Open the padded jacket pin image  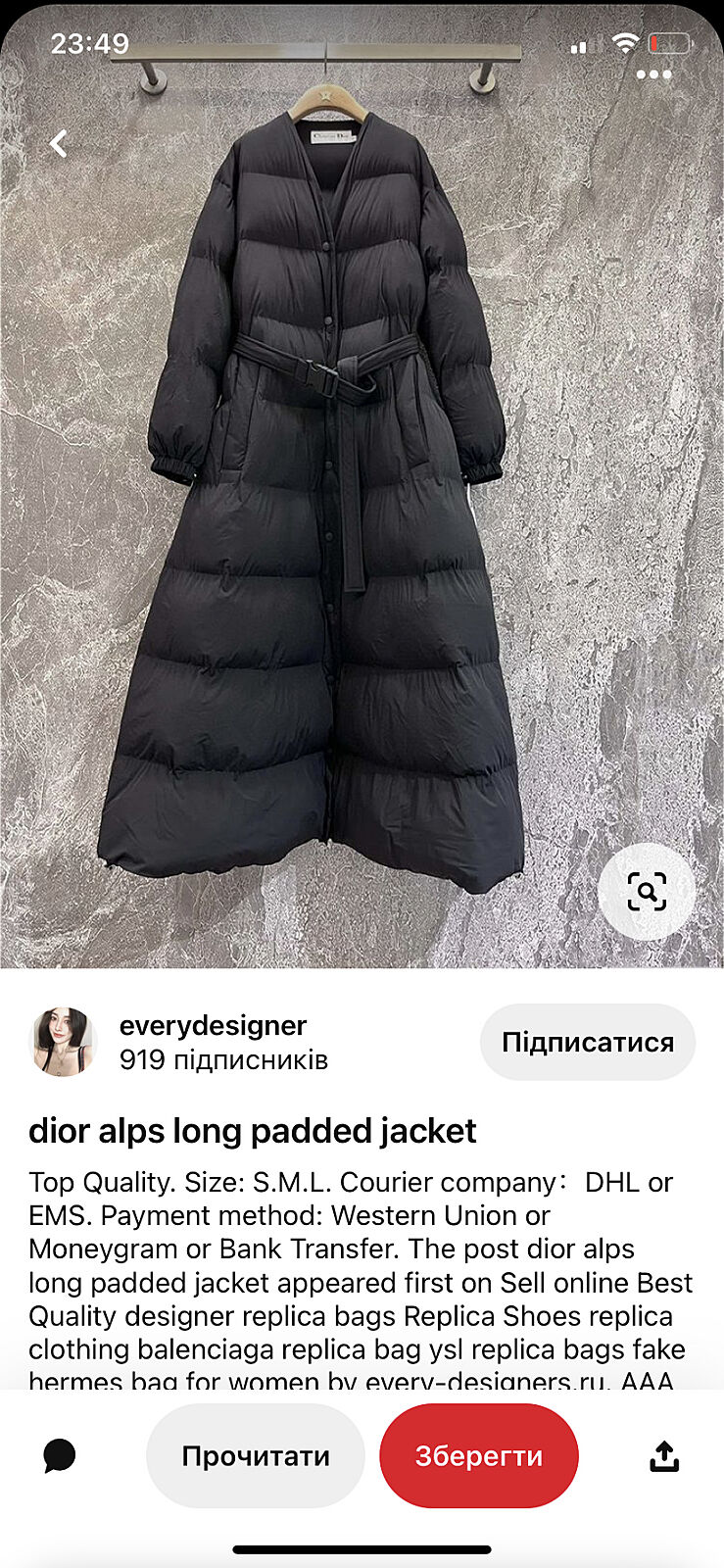coord(323,490)
